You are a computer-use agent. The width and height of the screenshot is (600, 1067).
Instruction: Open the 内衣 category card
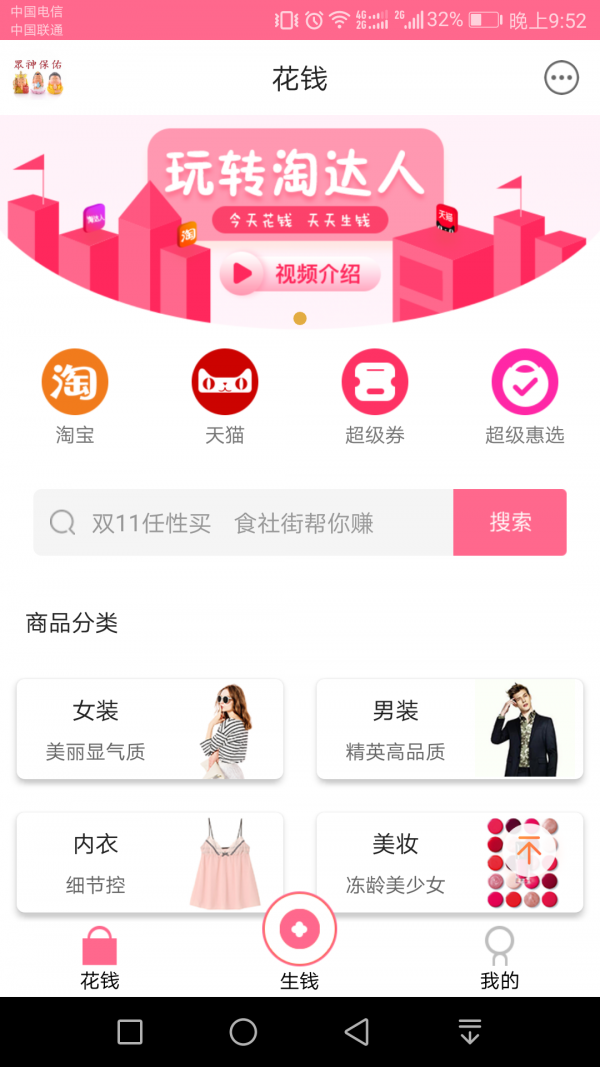coord(150,862)
